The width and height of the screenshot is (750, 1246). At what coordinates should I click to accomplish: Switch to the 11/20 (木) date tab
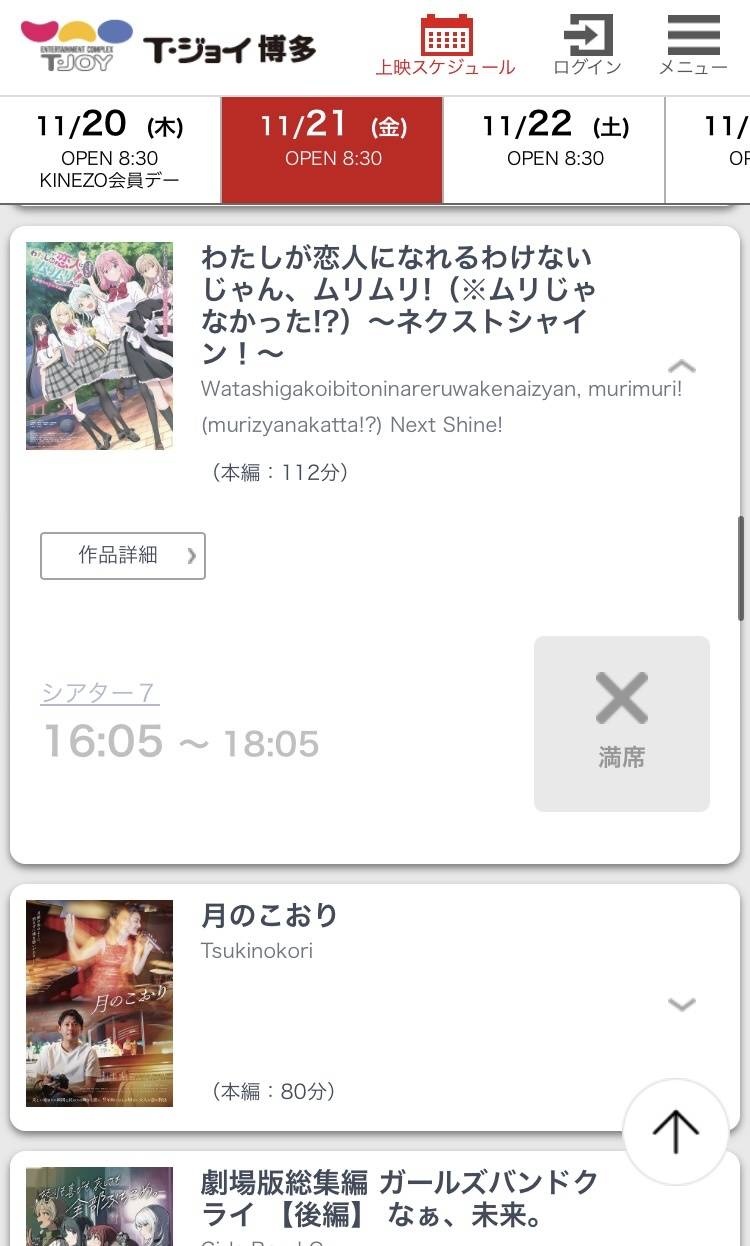(110, 150)
